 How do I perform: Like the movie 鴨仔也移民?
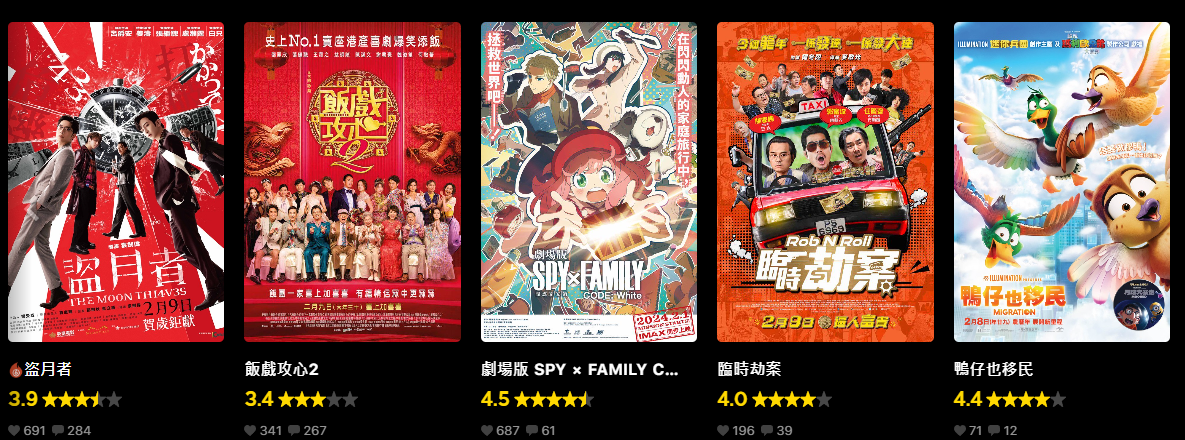coord(959,431)
